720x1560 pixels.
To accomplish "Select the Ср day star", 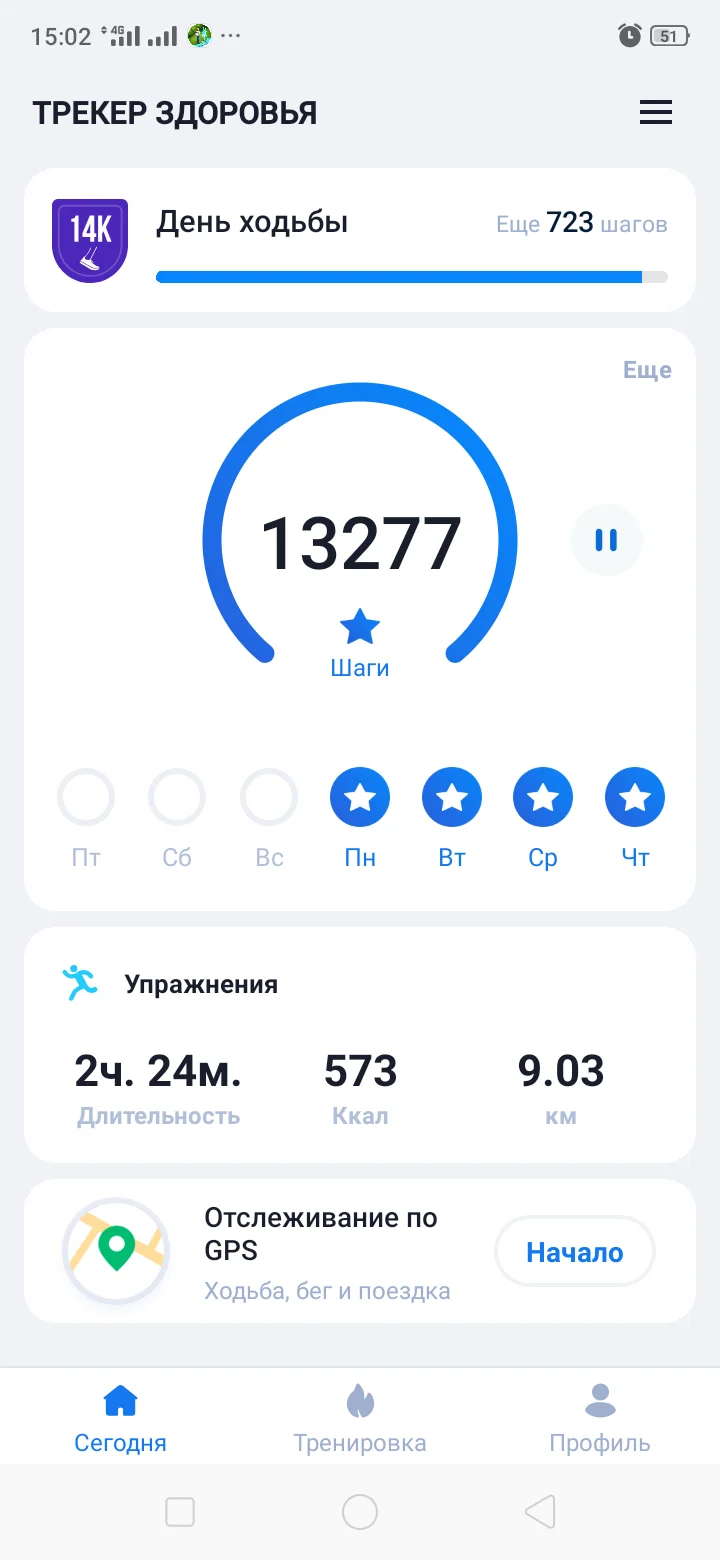I will click(543, 797).
